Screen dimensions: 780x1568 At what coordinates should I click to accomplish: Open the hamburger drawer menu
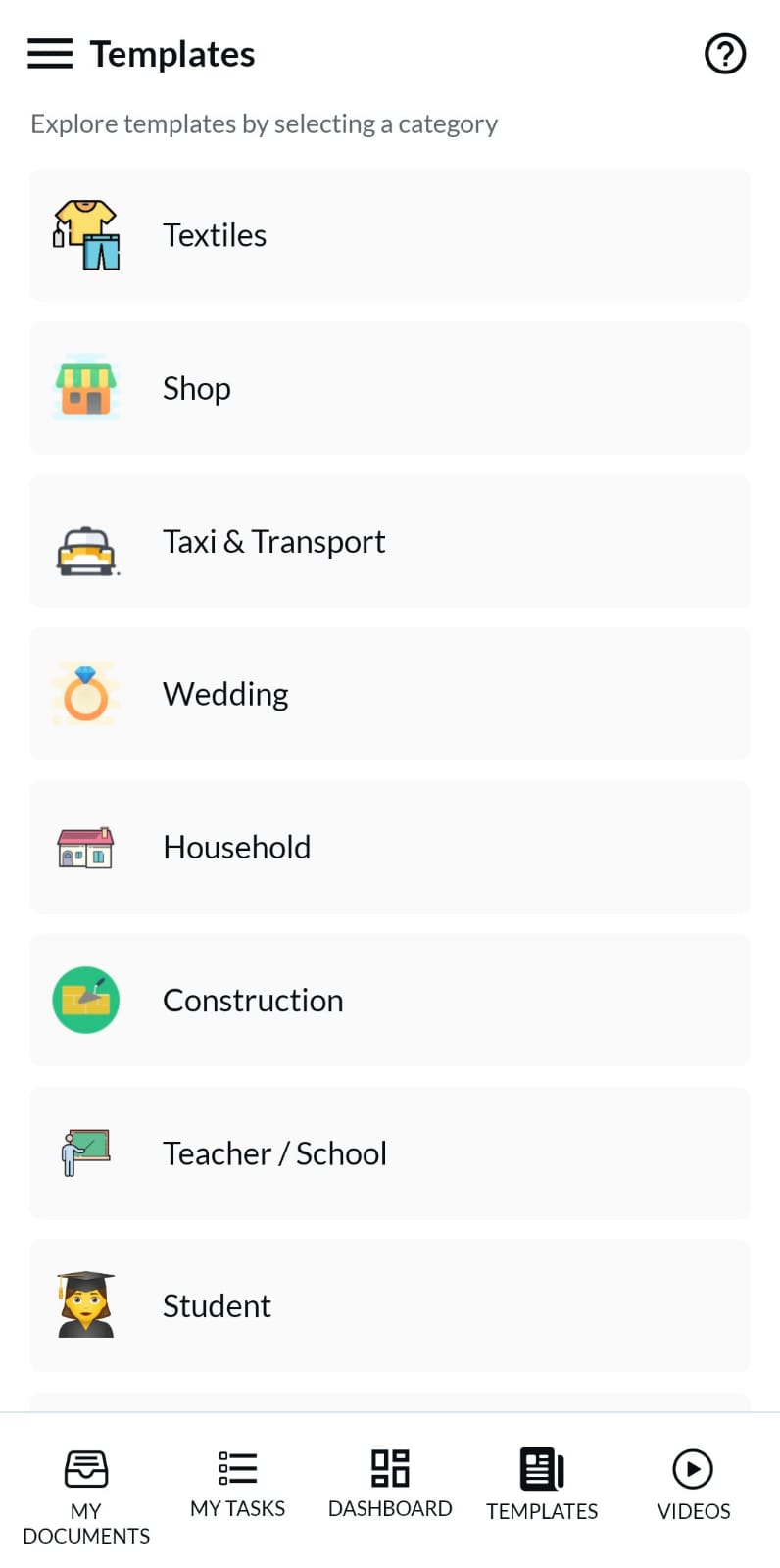50,54
